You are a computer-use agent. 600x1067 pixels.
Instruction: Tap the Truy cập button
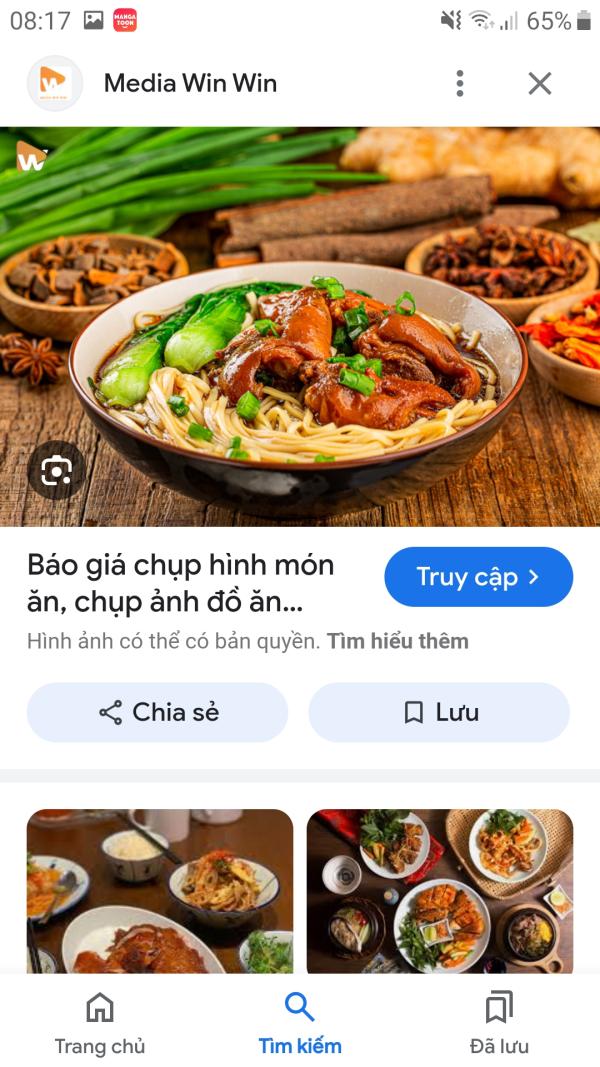click(x=478, y=577)
